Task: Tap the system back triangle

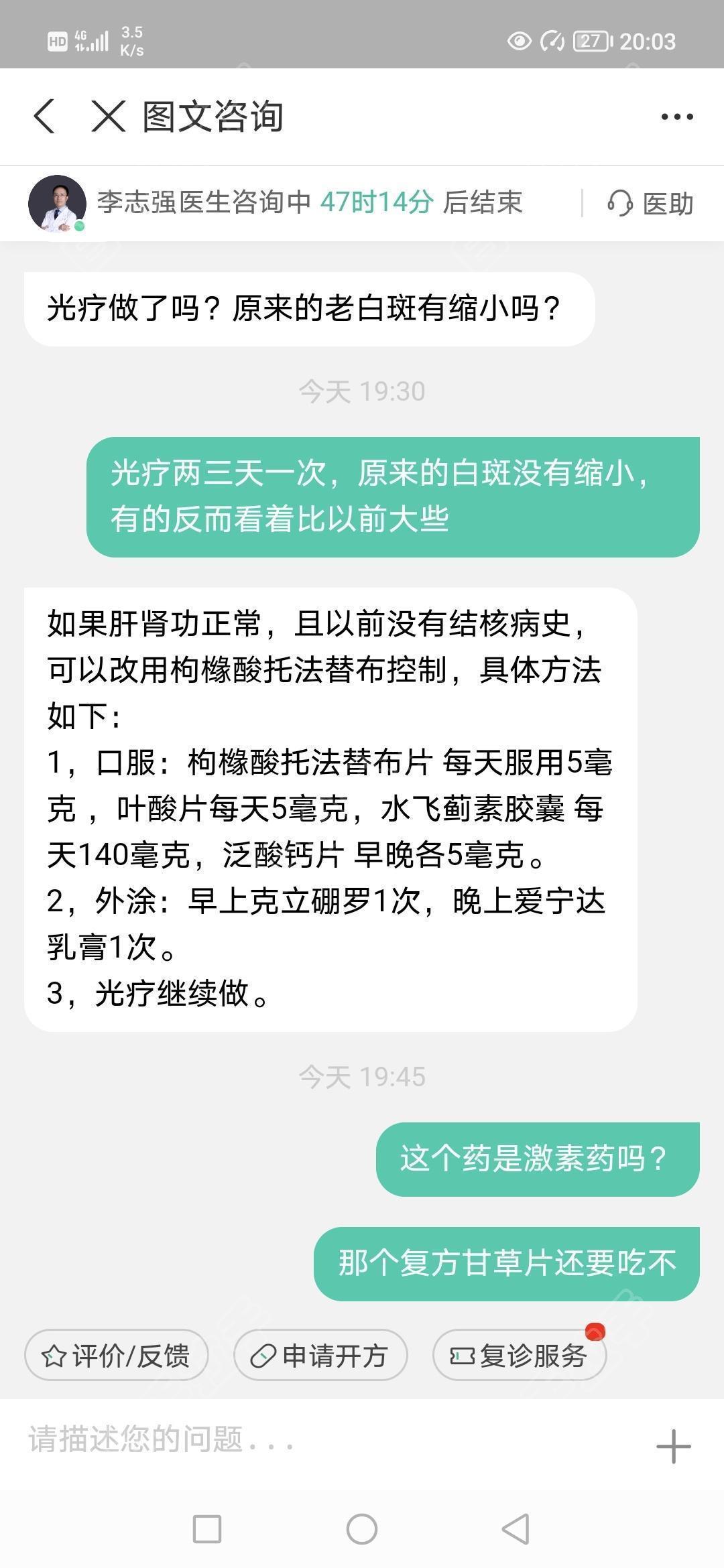Action: coord(516,1530)
